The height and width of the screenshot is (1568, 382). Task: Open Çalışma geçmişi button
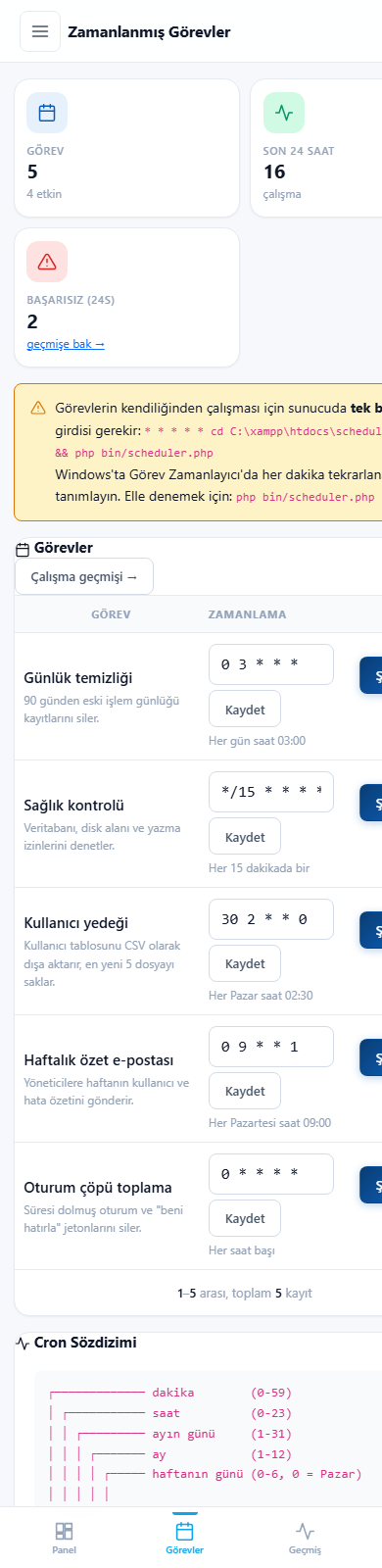(84, 576)
